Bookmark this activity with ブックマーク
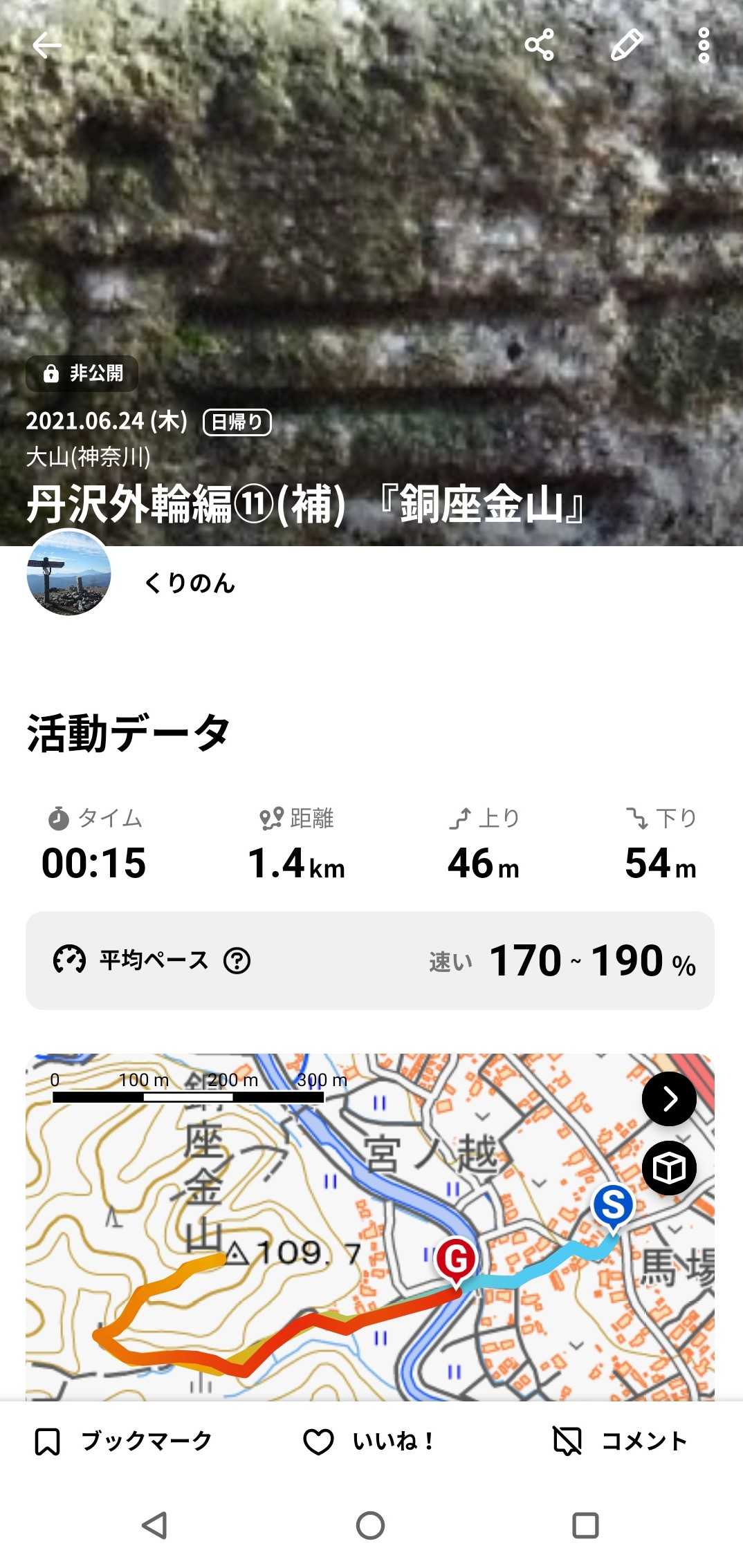Viewport: 743px width, 1568px height. 123,1441
